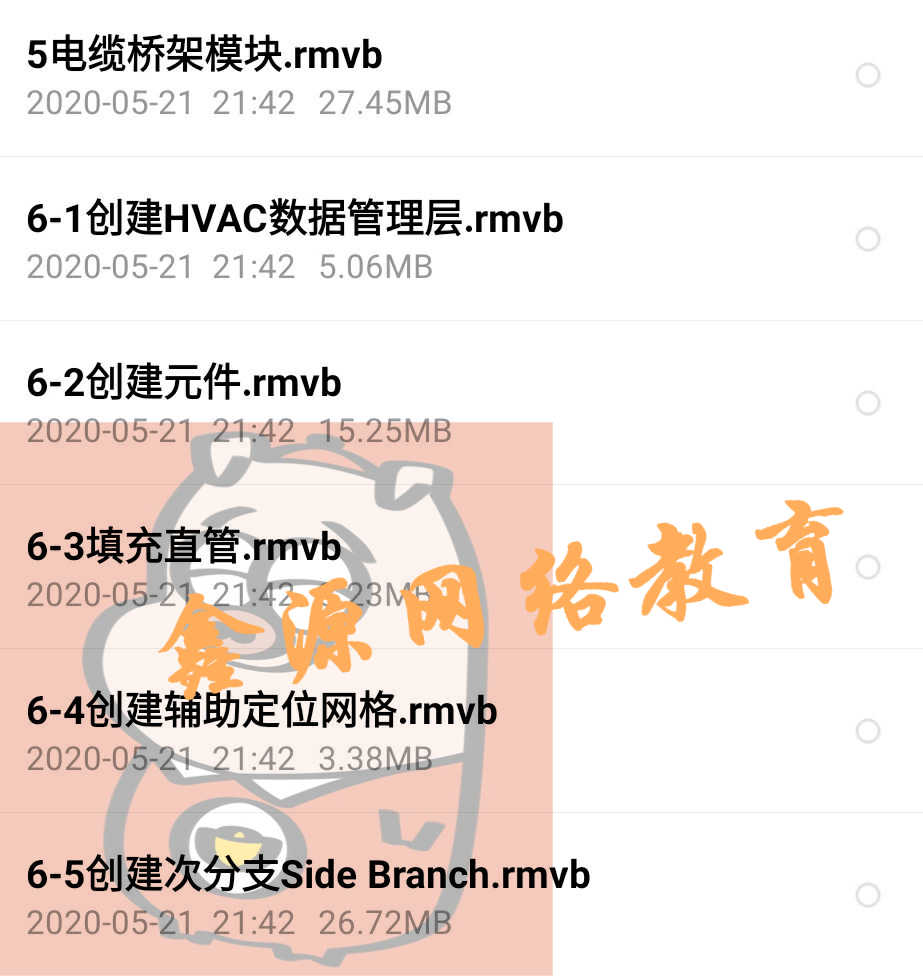
Task: Select the circle next to 5电缆桥架模块.rmvb
Action: [867, 74]
